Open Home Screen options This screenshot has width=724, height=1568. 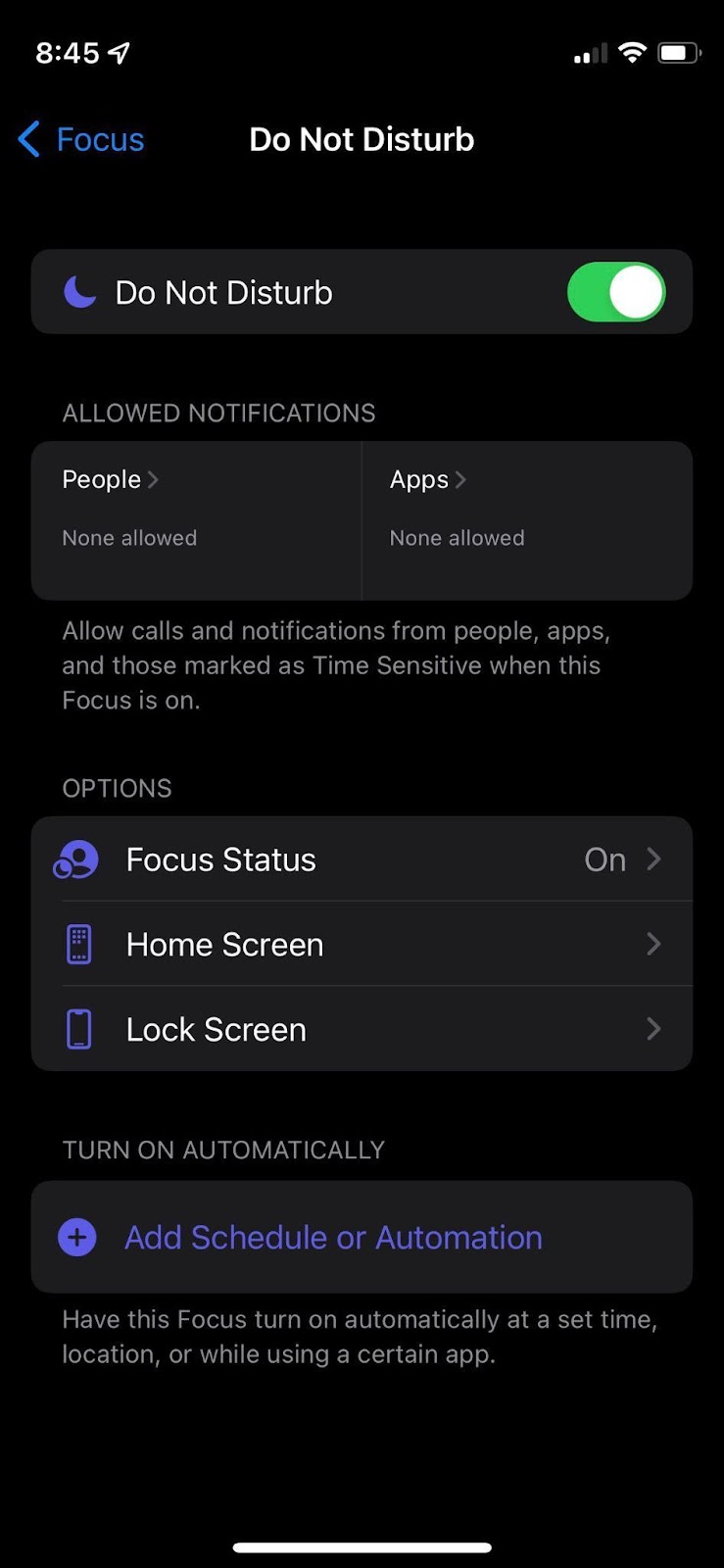tap(362, 945)
